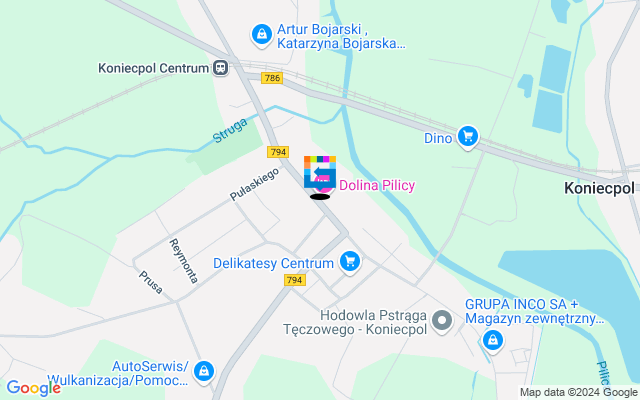The height and width of the screenshot is (400, 640).
Task: Select the Artur Bojarski, Katarzyna Bojarska place pin
Action: [x=261, y=35]
